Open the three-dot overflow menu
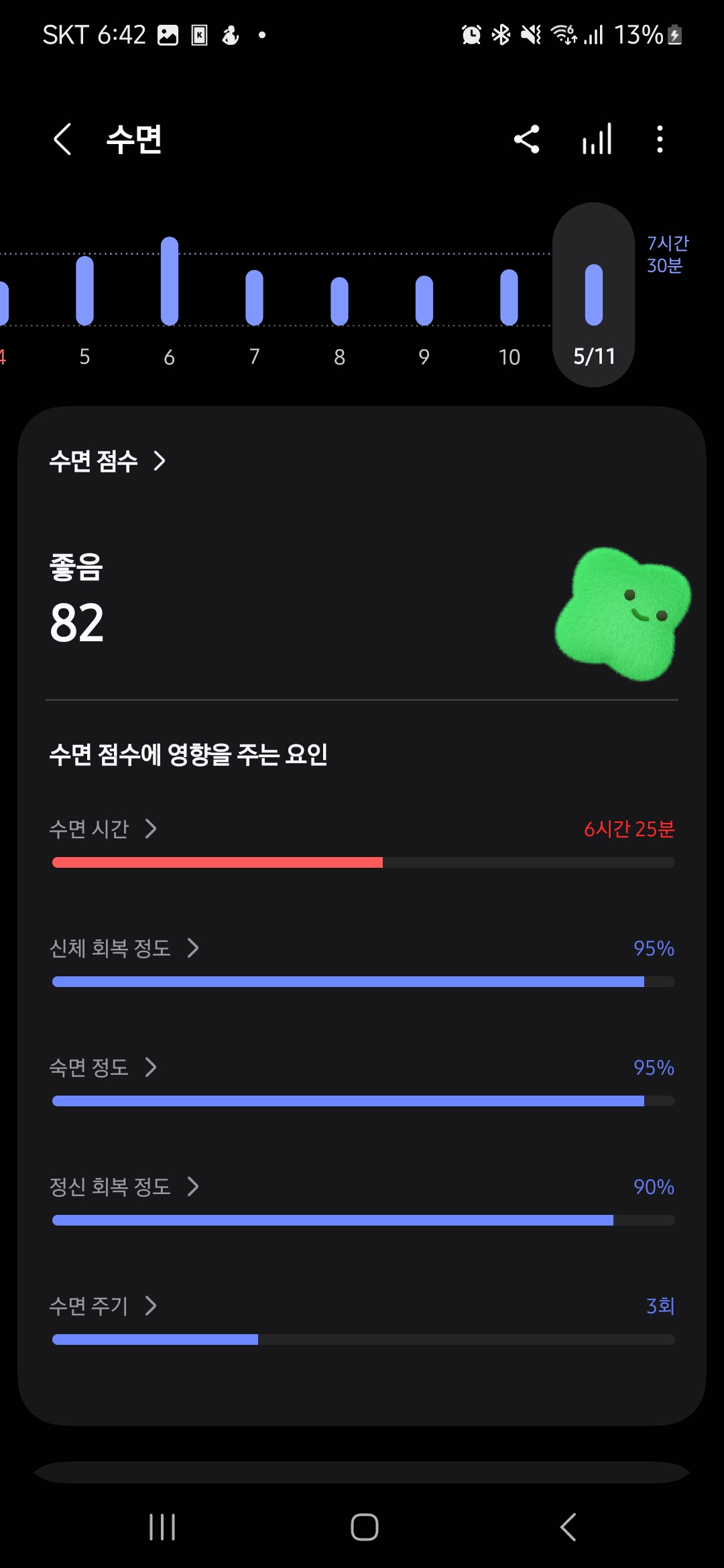 (660, 139)
